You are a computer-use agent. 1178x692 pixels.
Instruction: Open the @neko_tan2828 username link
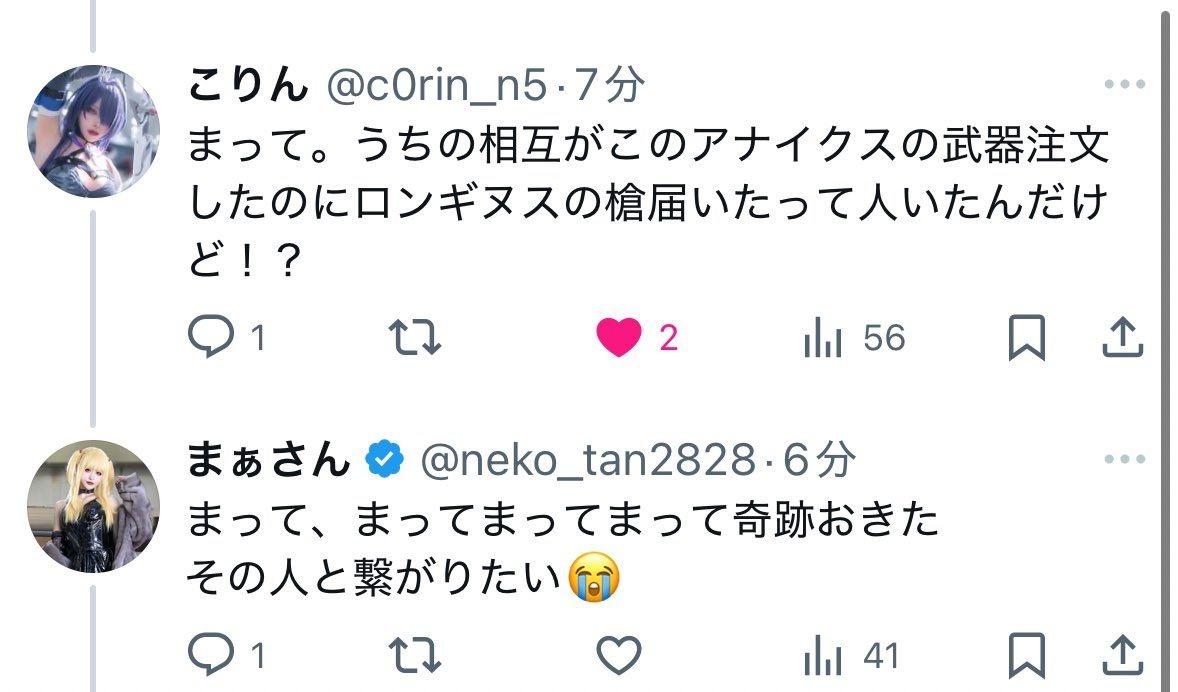point(586,460)
